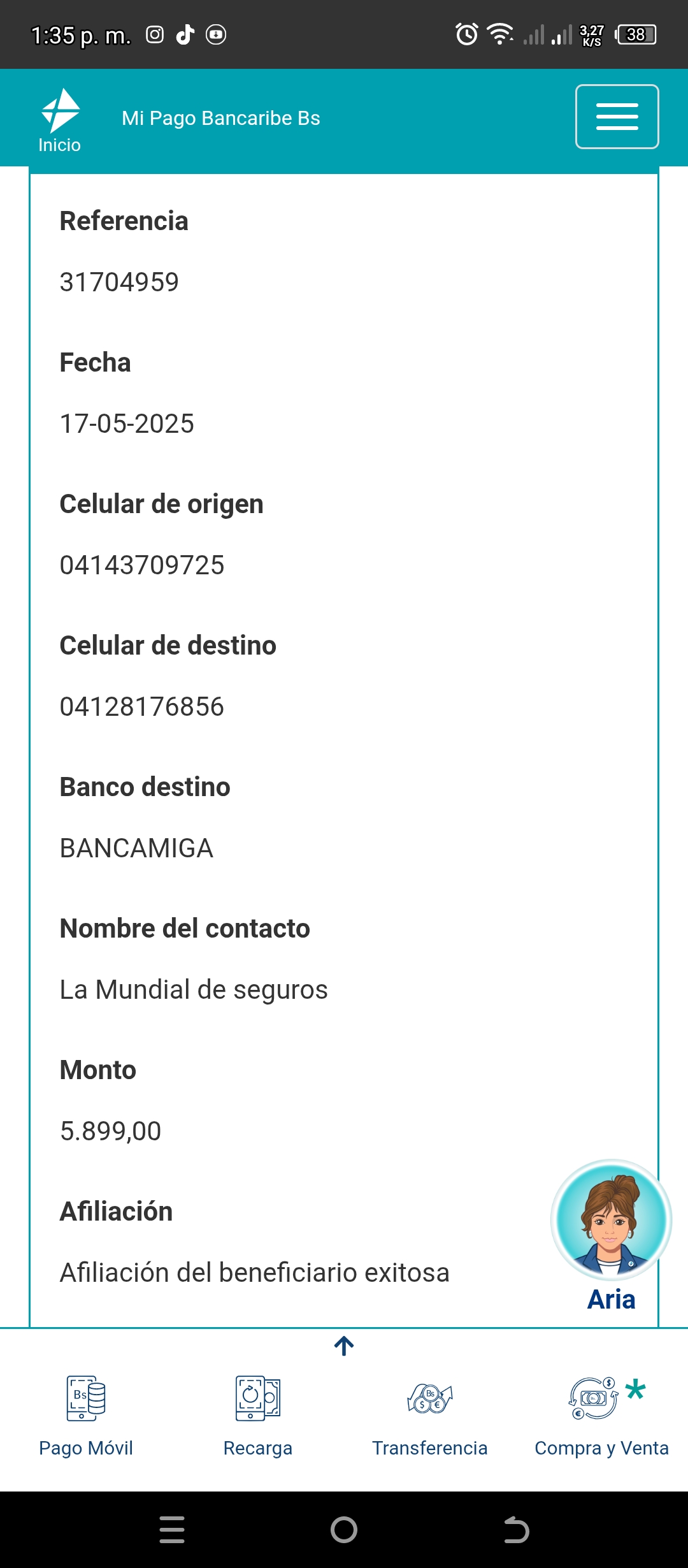Return to the phone home screen
This screenshot has width=688, height=1568.
point(344,1530)
